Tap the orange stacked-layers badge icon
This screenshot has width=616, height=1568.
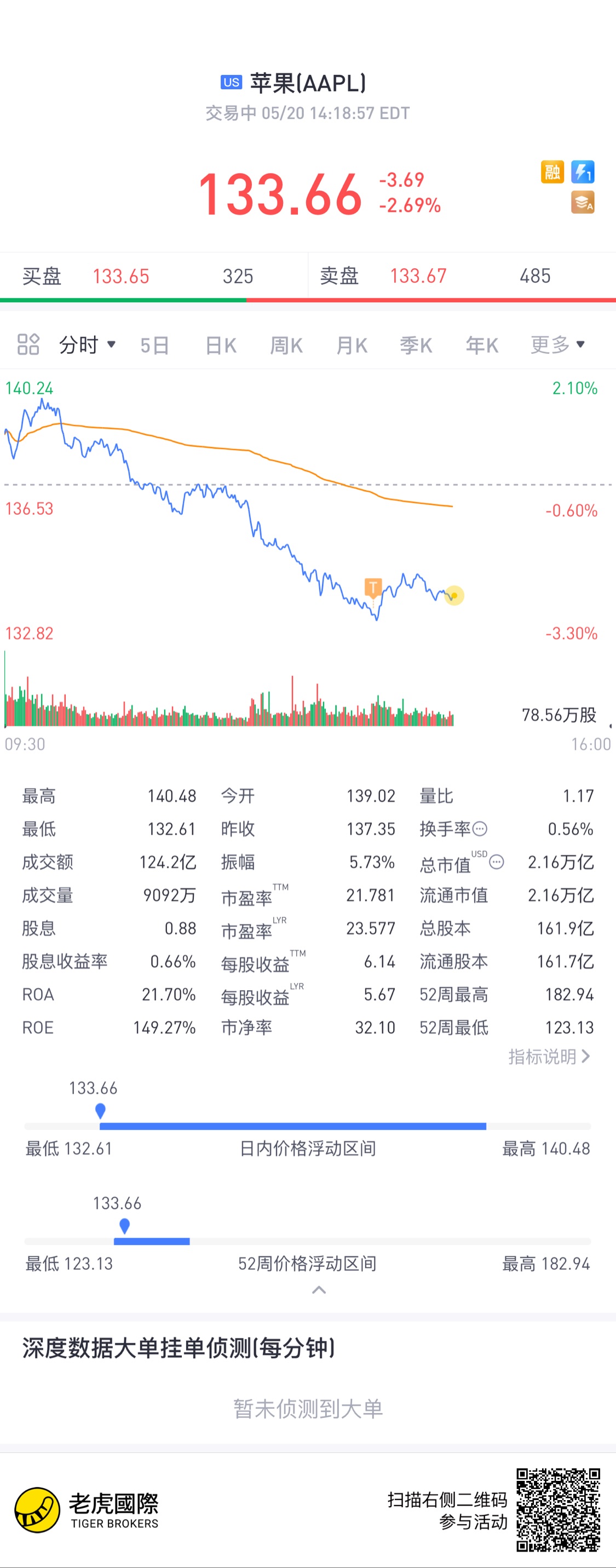coord(583,203)
